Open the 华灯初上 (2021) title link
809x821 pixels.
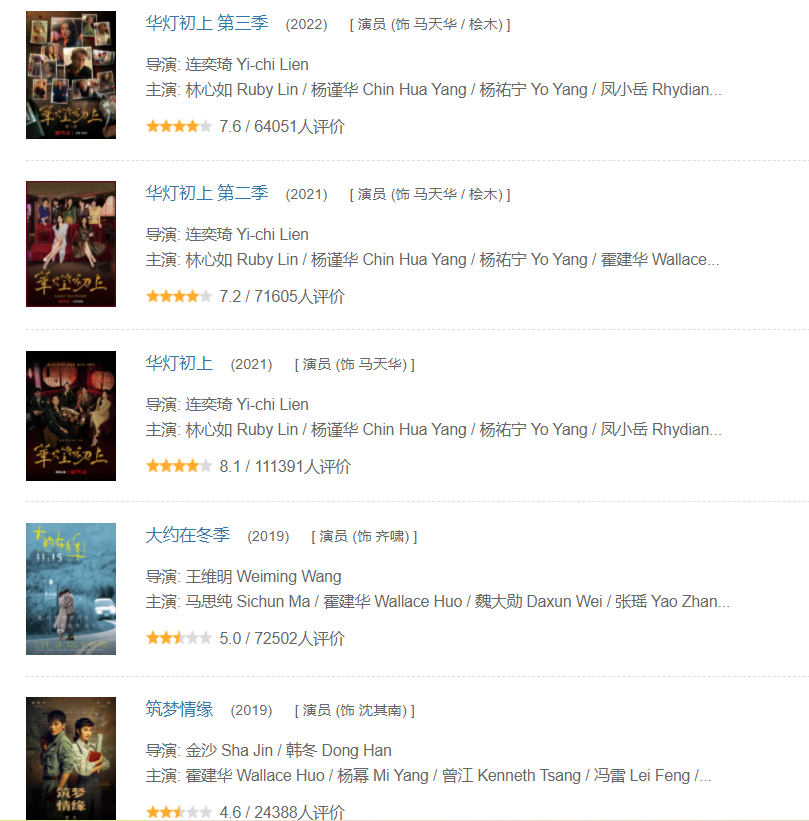(179, 363)
